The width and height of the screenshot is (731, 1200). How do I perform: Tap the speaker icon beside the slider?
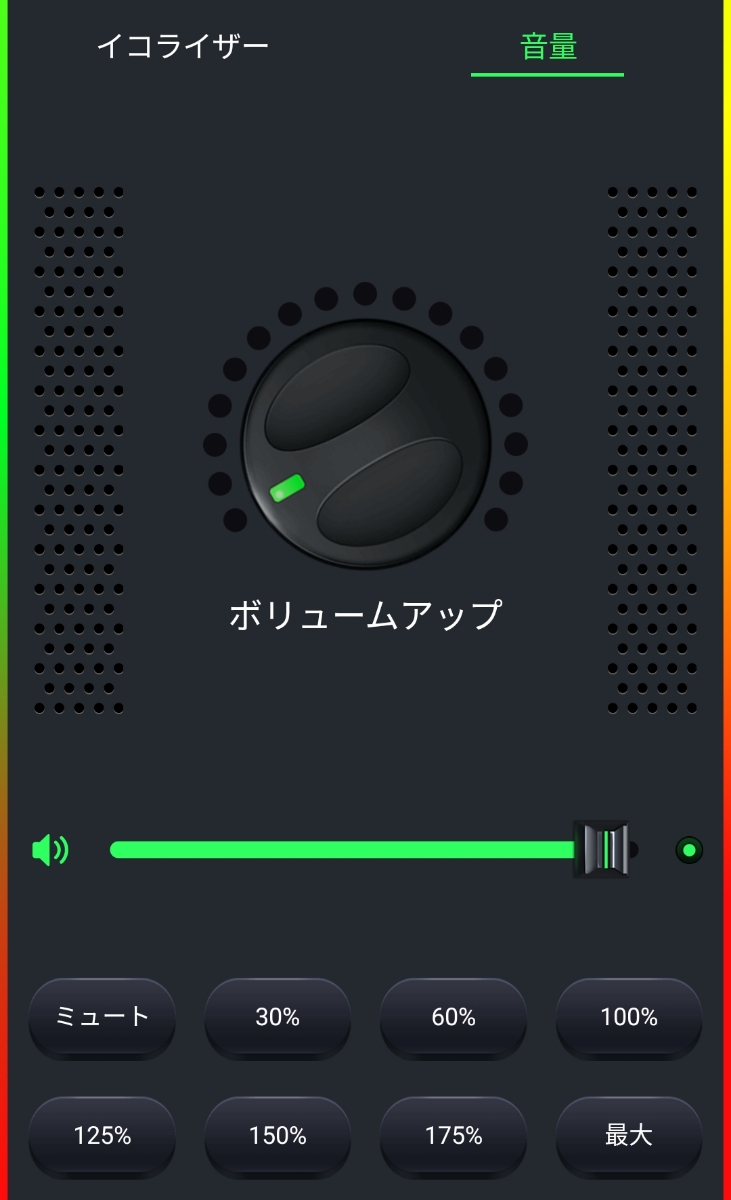(x=50, y=850)
